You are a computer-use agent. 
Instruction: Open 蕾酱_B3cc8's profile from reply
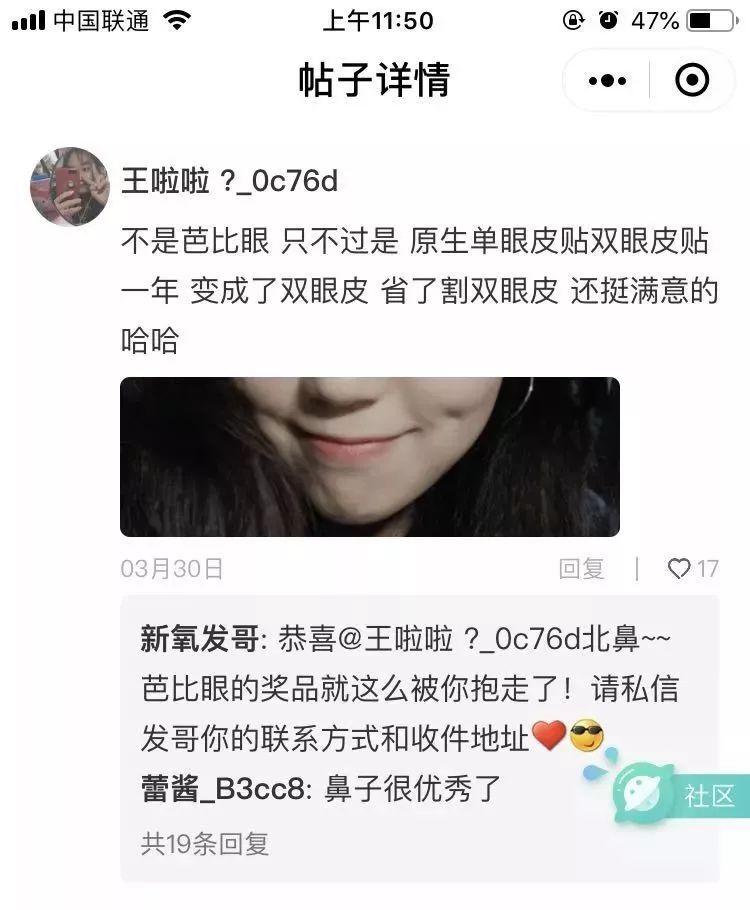coord(227,789)
